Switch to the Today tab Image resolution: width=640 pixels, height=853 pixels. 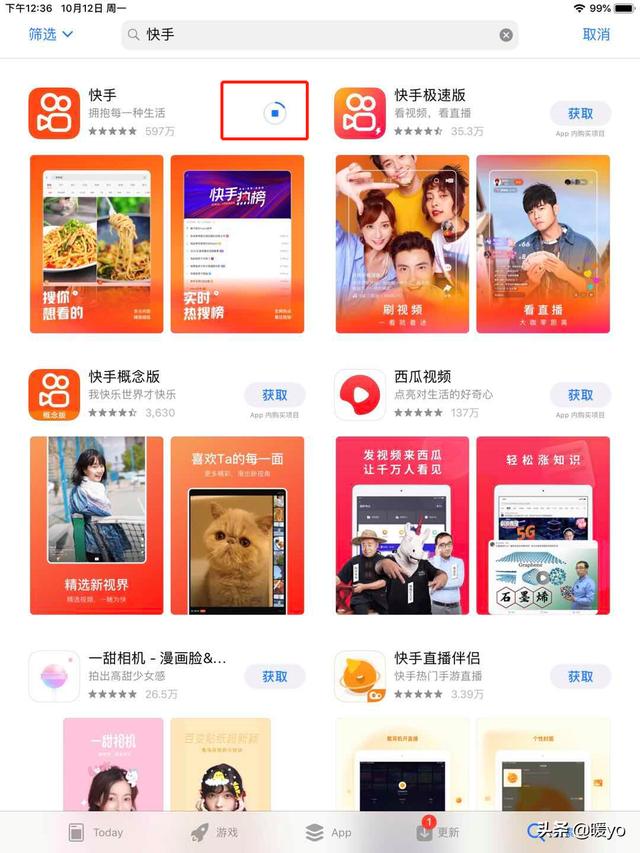coord(95,832)
